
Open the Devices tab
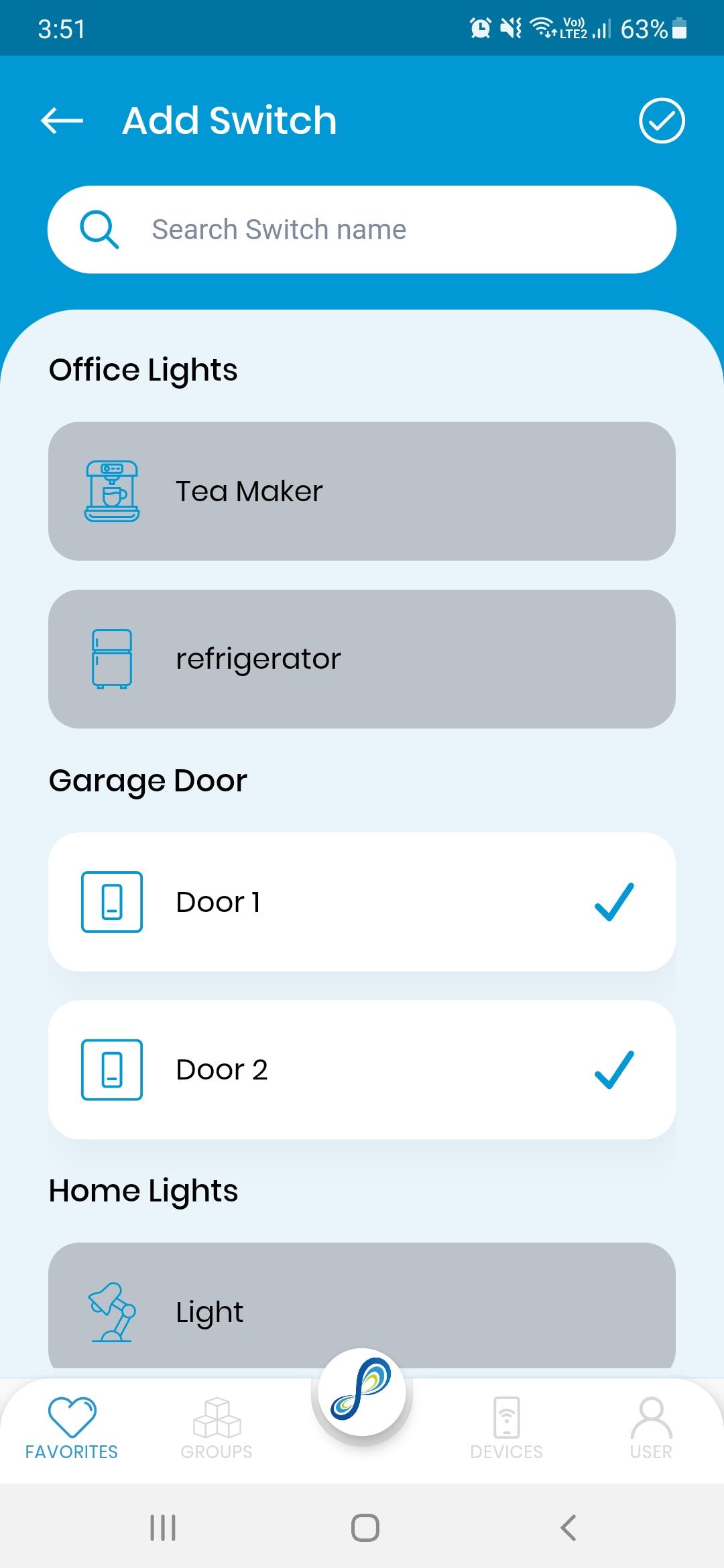click(x=507, y=1429)
